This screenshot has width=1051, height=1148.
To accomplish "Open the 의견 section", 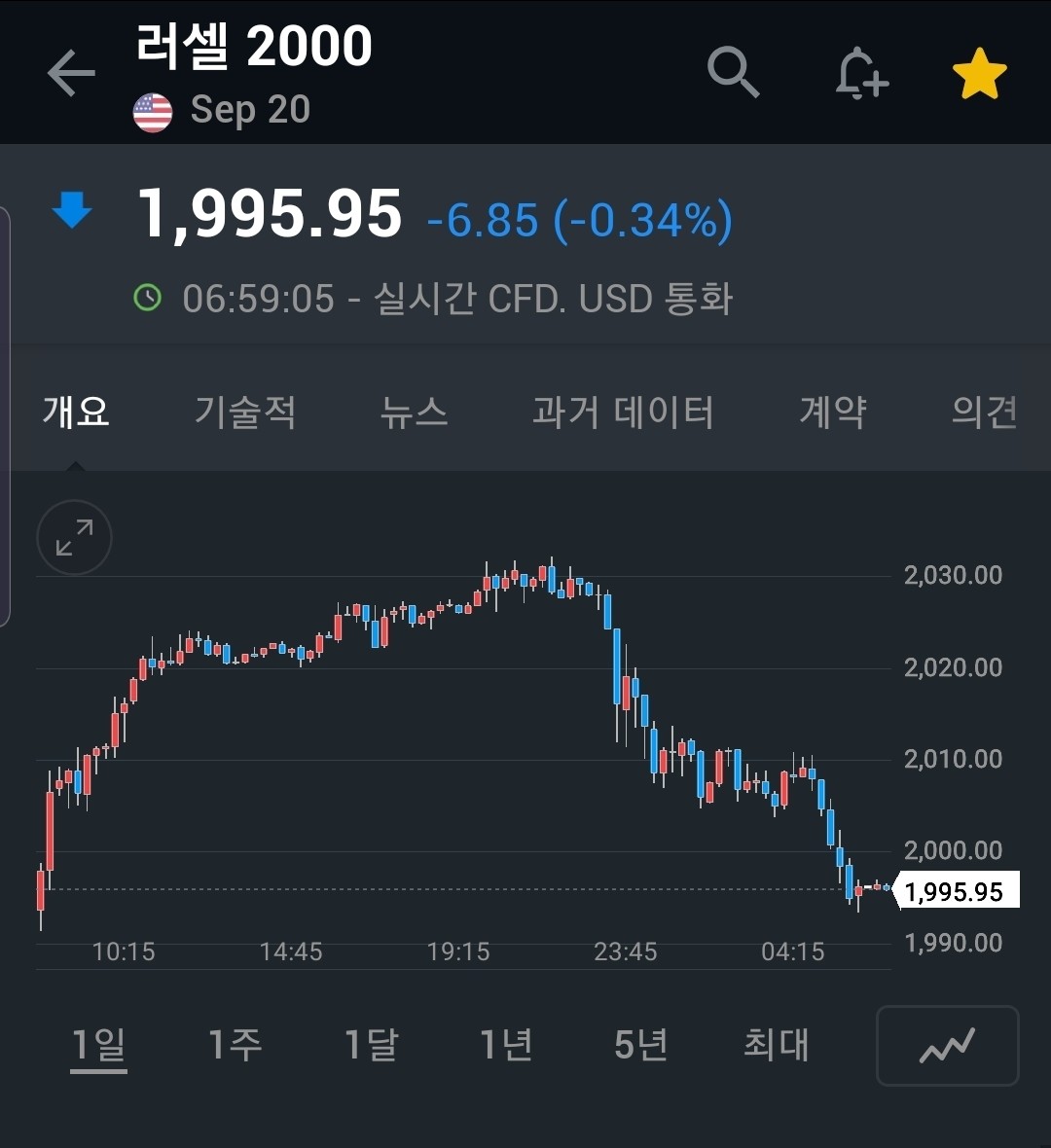I will [x=984, y=412].
